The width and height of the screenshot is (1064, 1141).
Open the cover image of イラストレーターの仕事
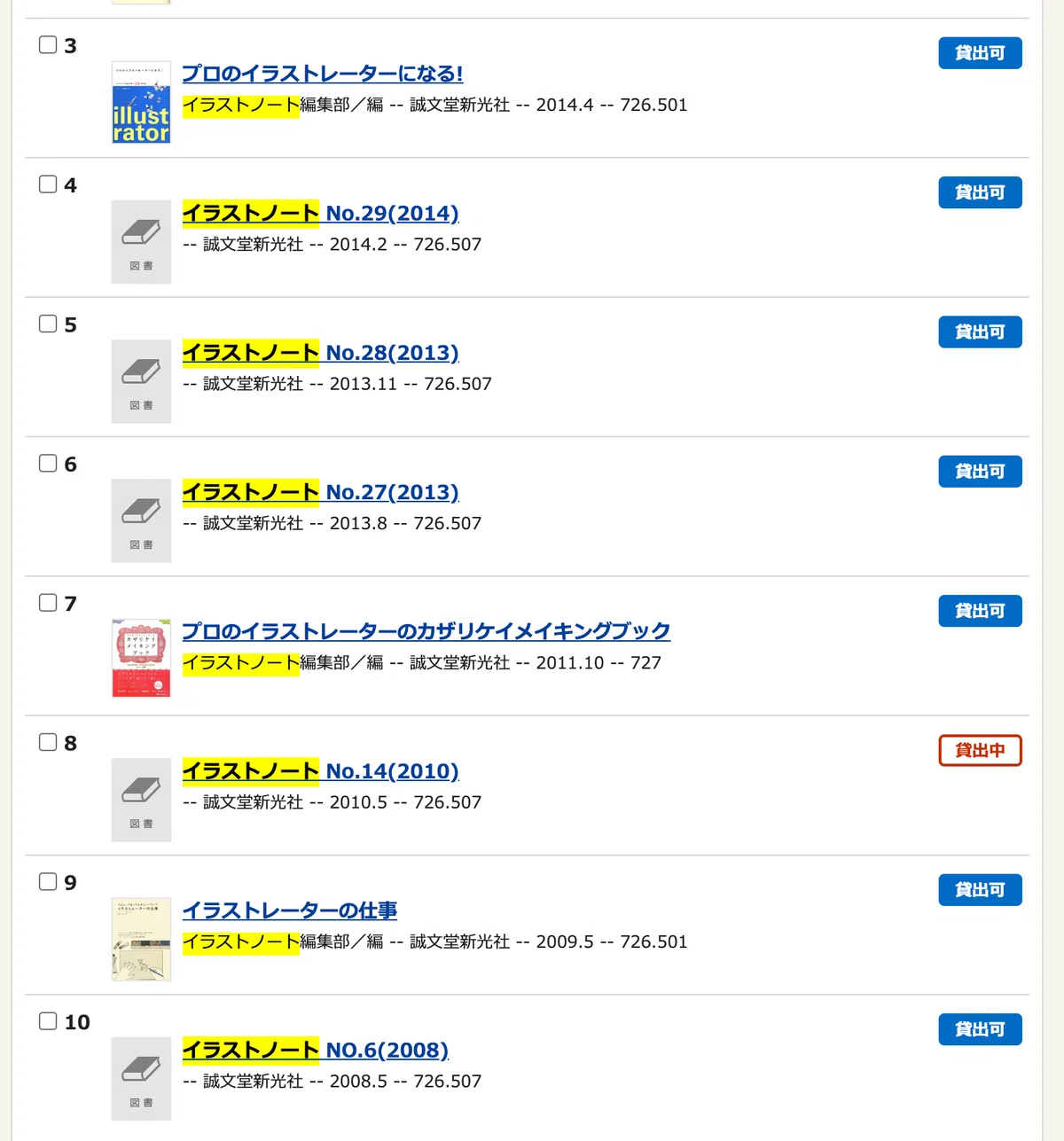tap(141, 939)
